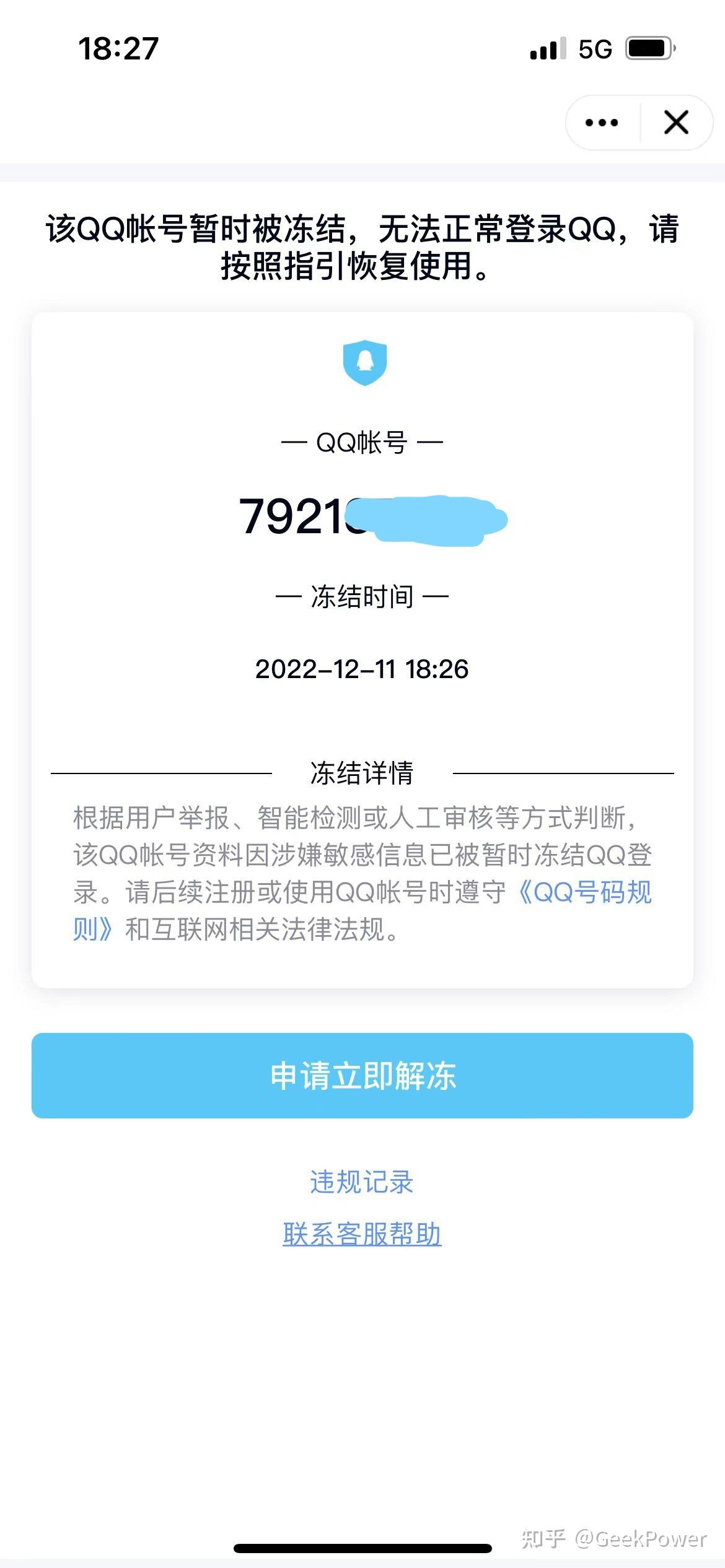The height and width of the screenshot is (1568, 725).
Task: Open the three-dot more options menu
Action: tap(602, 123)
